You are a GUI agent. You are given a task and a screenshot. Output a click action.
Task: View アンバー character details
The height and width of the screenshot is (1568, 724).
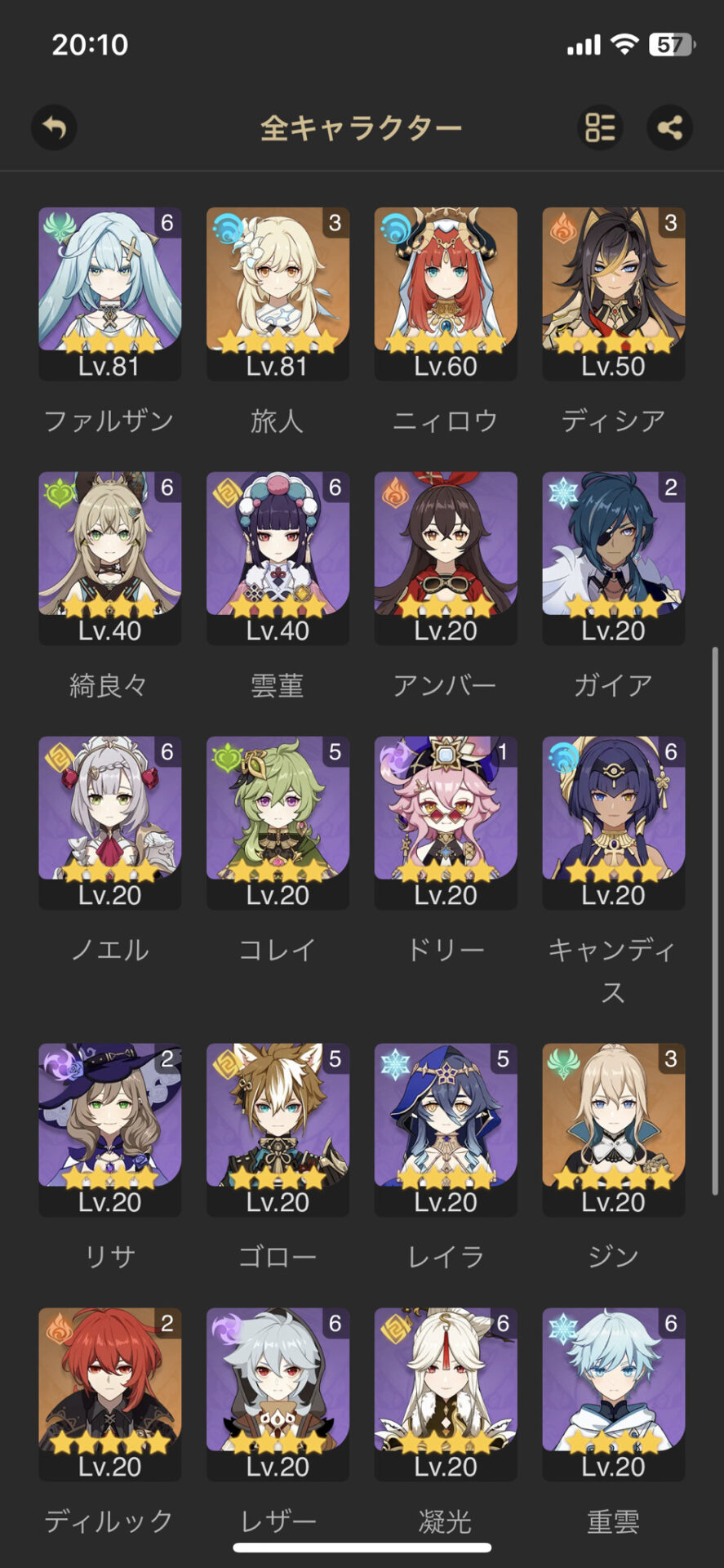point(446,559)
